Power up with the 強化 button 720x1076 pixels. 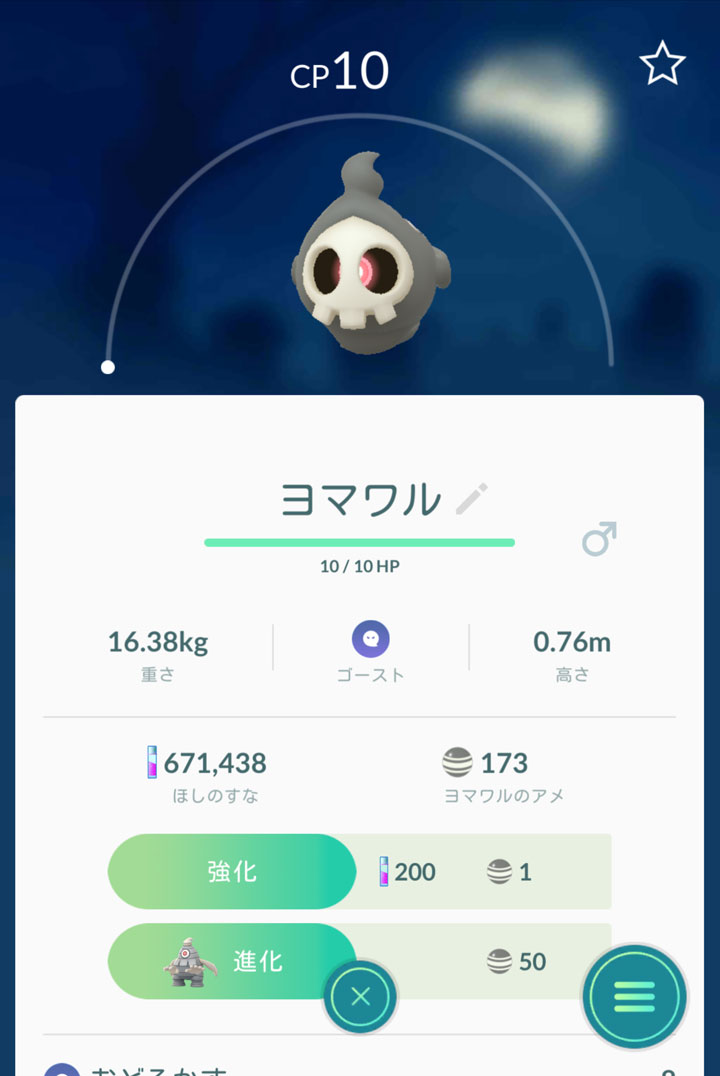point(232,872)
